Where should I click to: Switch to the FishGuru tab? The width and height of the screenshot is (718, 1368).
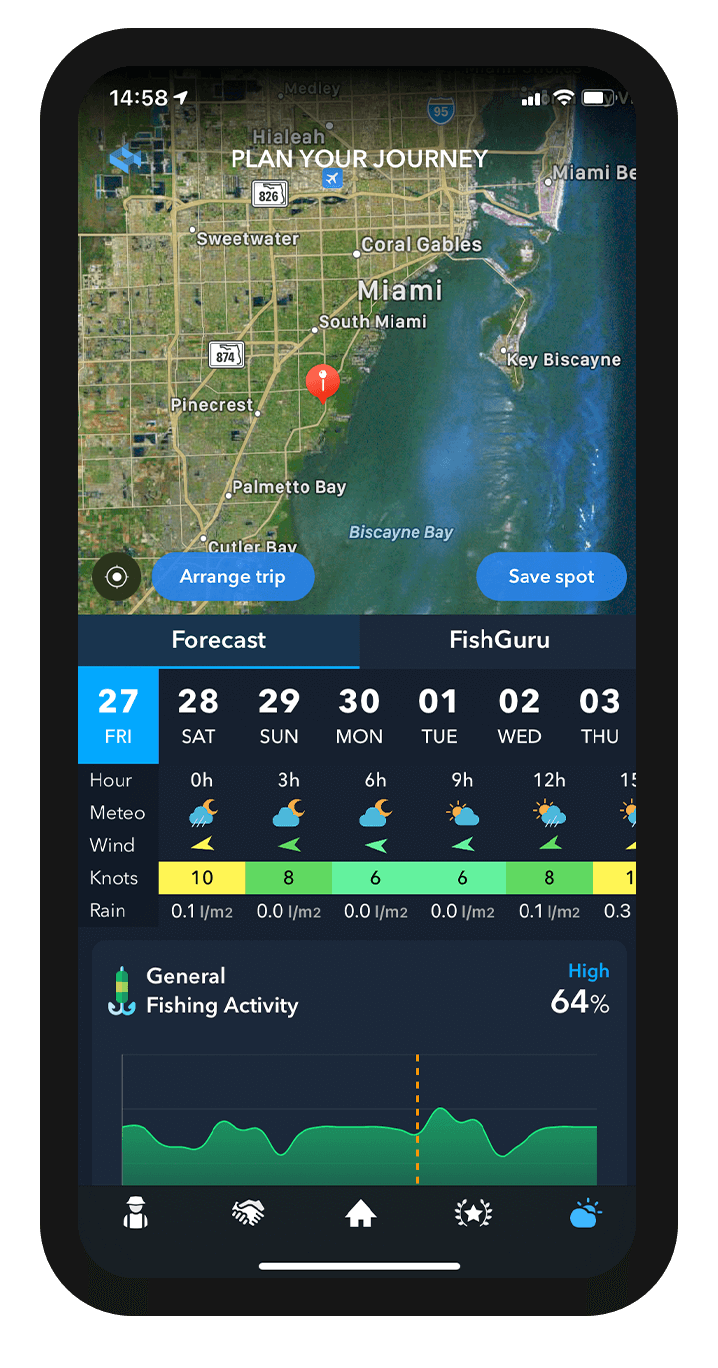[499, 640]
